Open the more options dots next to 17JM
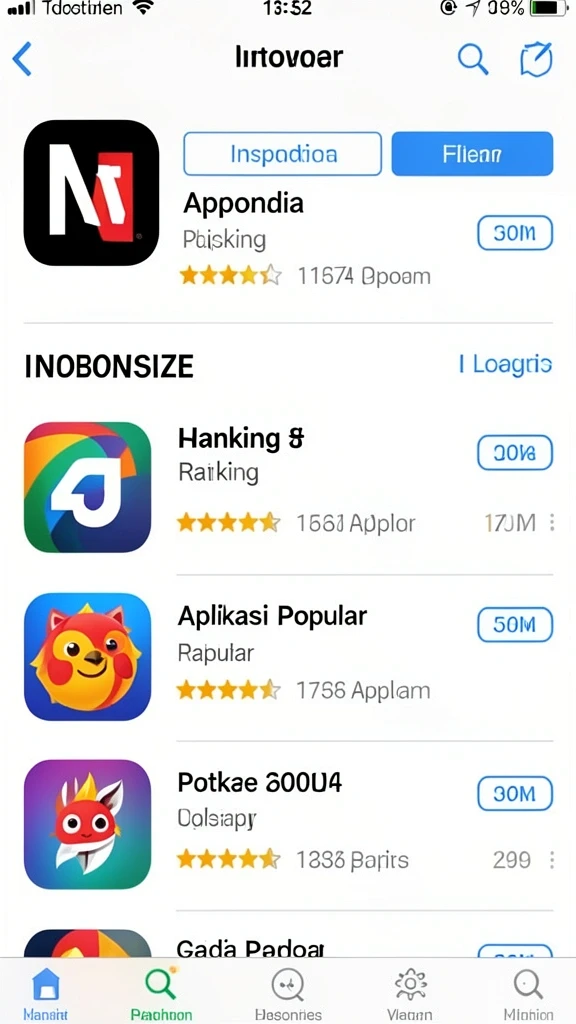 pyautogui.click(x=552, y=522)
